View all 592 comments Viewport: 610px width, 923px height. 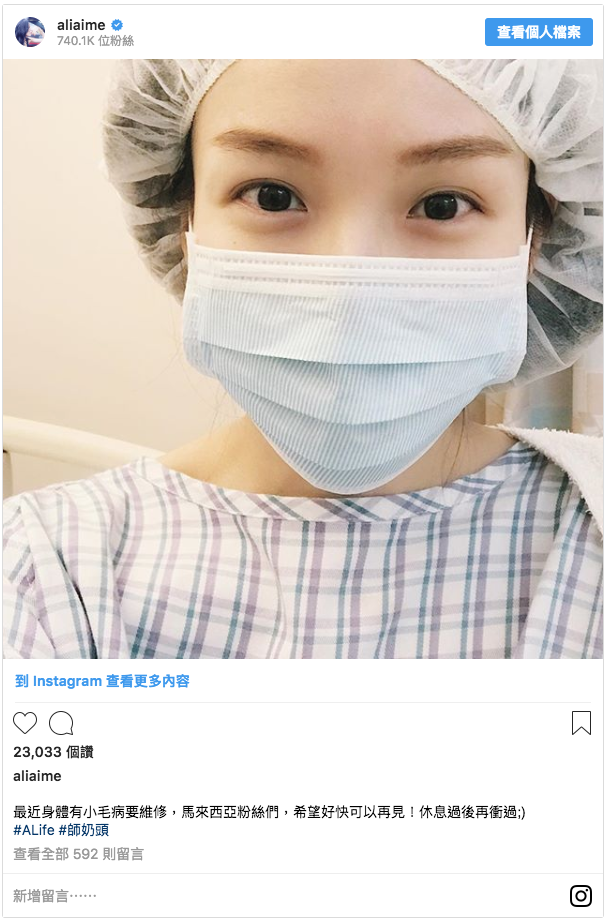click(x=78, y=854)
